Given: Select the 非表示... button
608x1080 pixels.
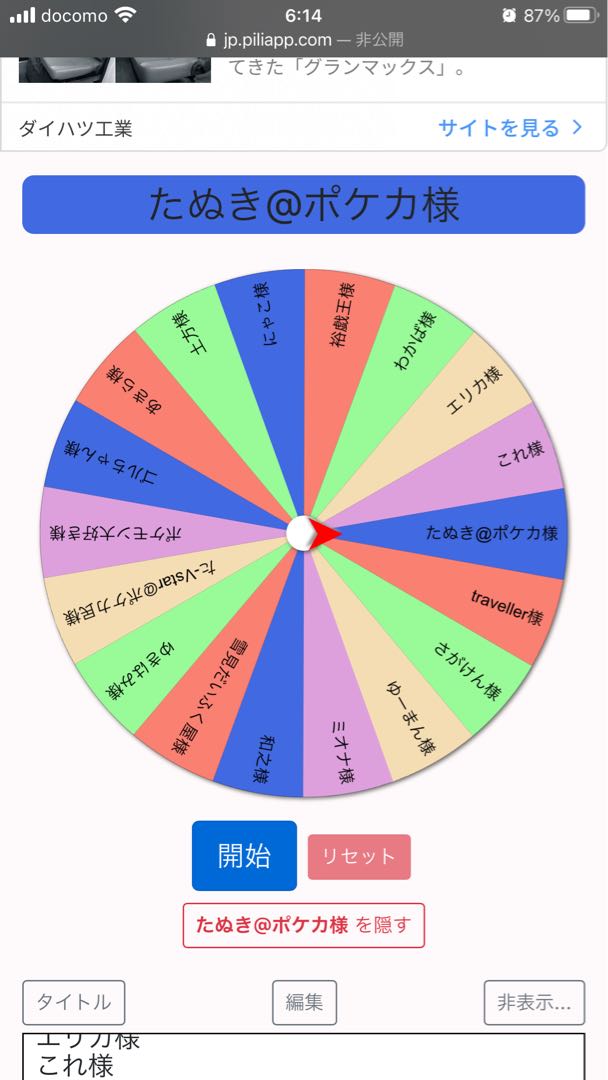Looking at the screenshot, I should [x=534, y=1002].
